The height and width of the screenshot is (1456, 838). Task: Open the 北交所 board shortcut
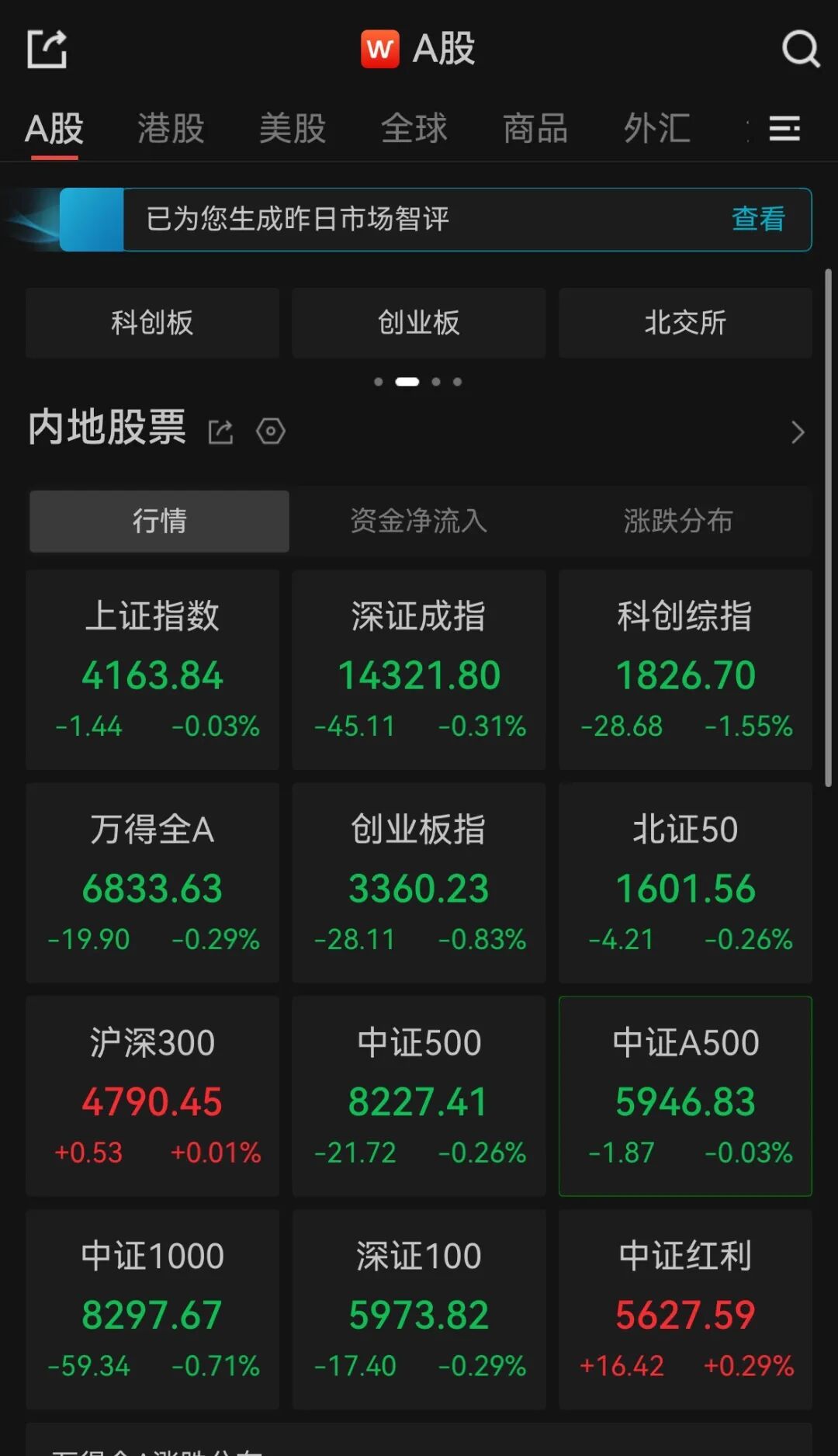(685, 323)
